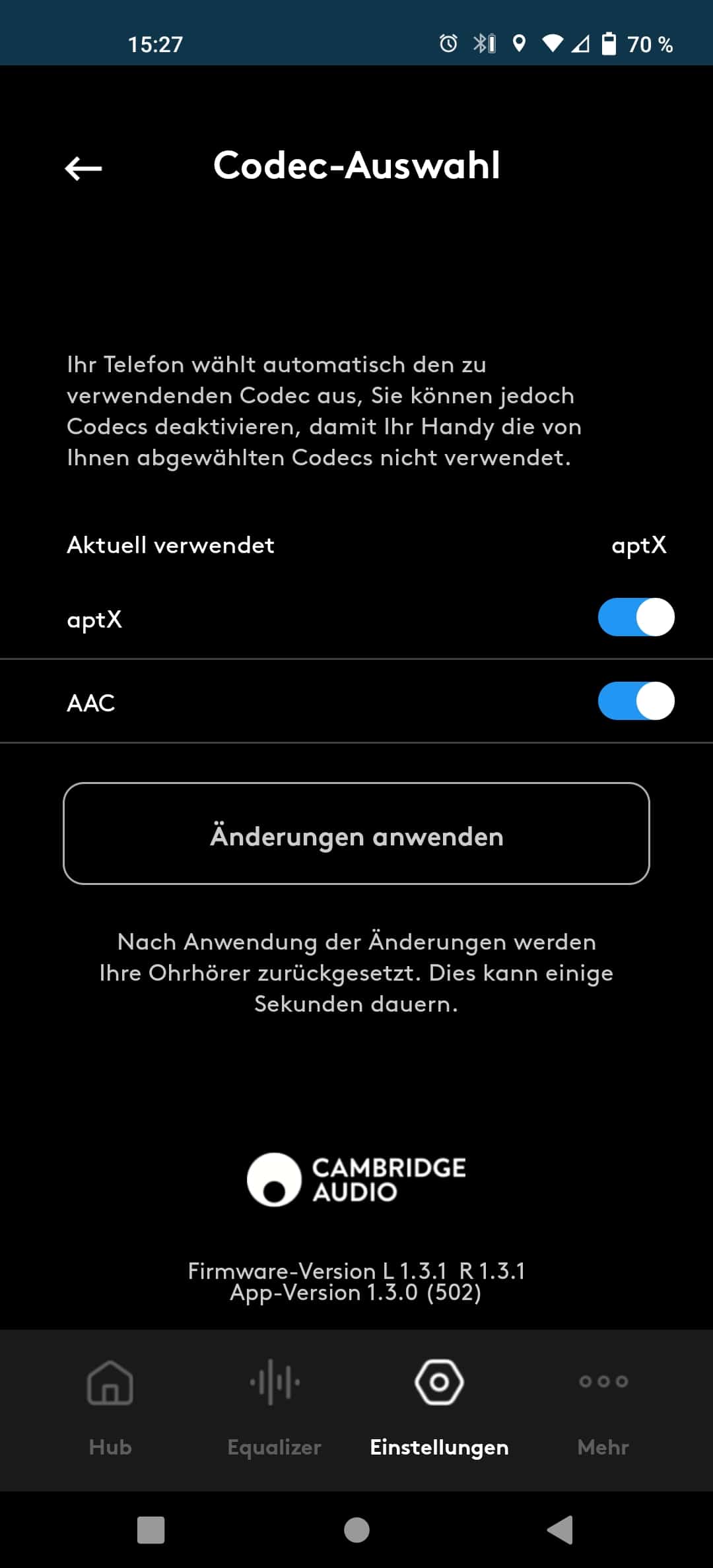Turn off the AAC codec switch
The image size is (713, 1568).
point(636,701)
